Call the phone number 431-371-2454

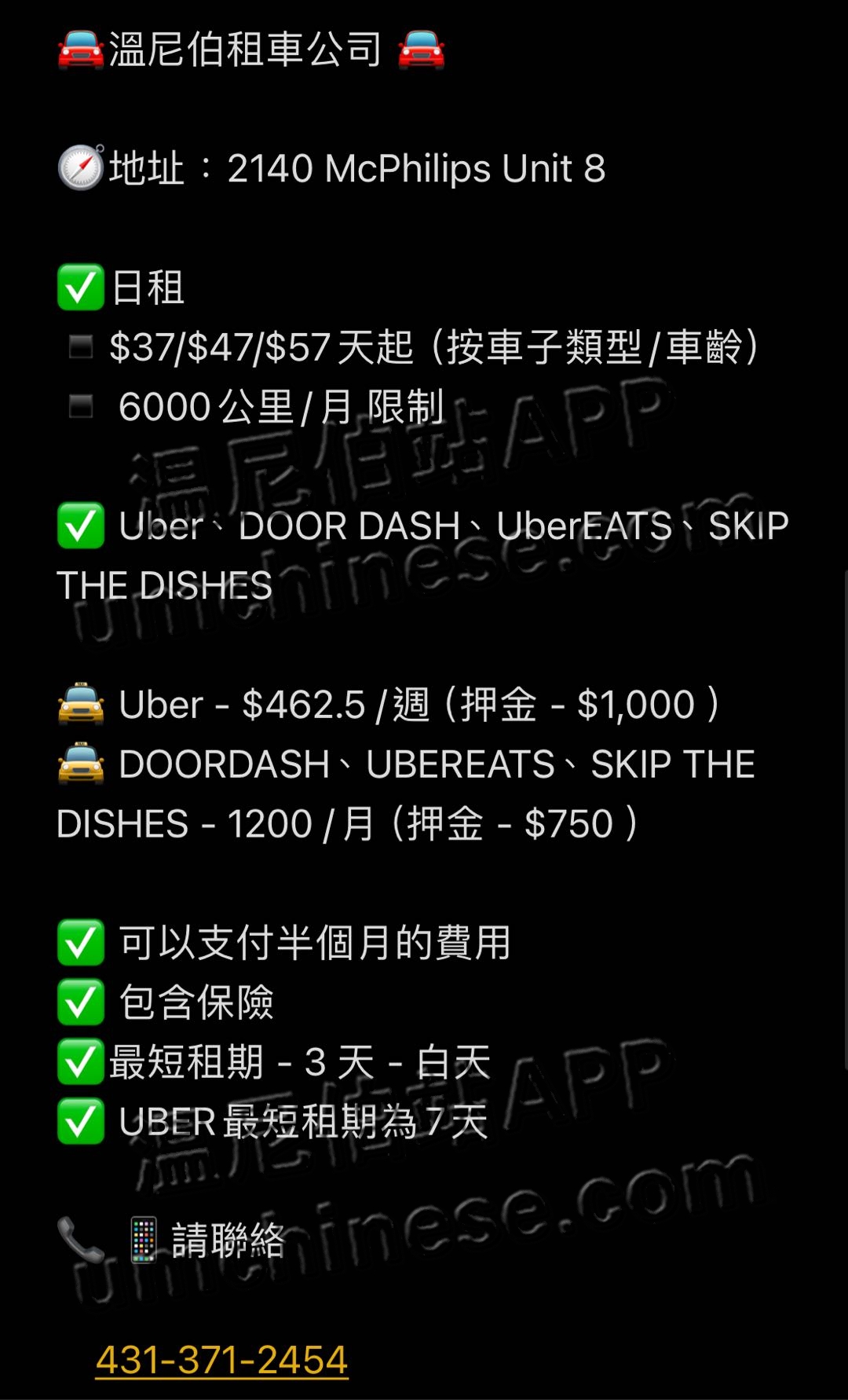tap(221, 1360)
